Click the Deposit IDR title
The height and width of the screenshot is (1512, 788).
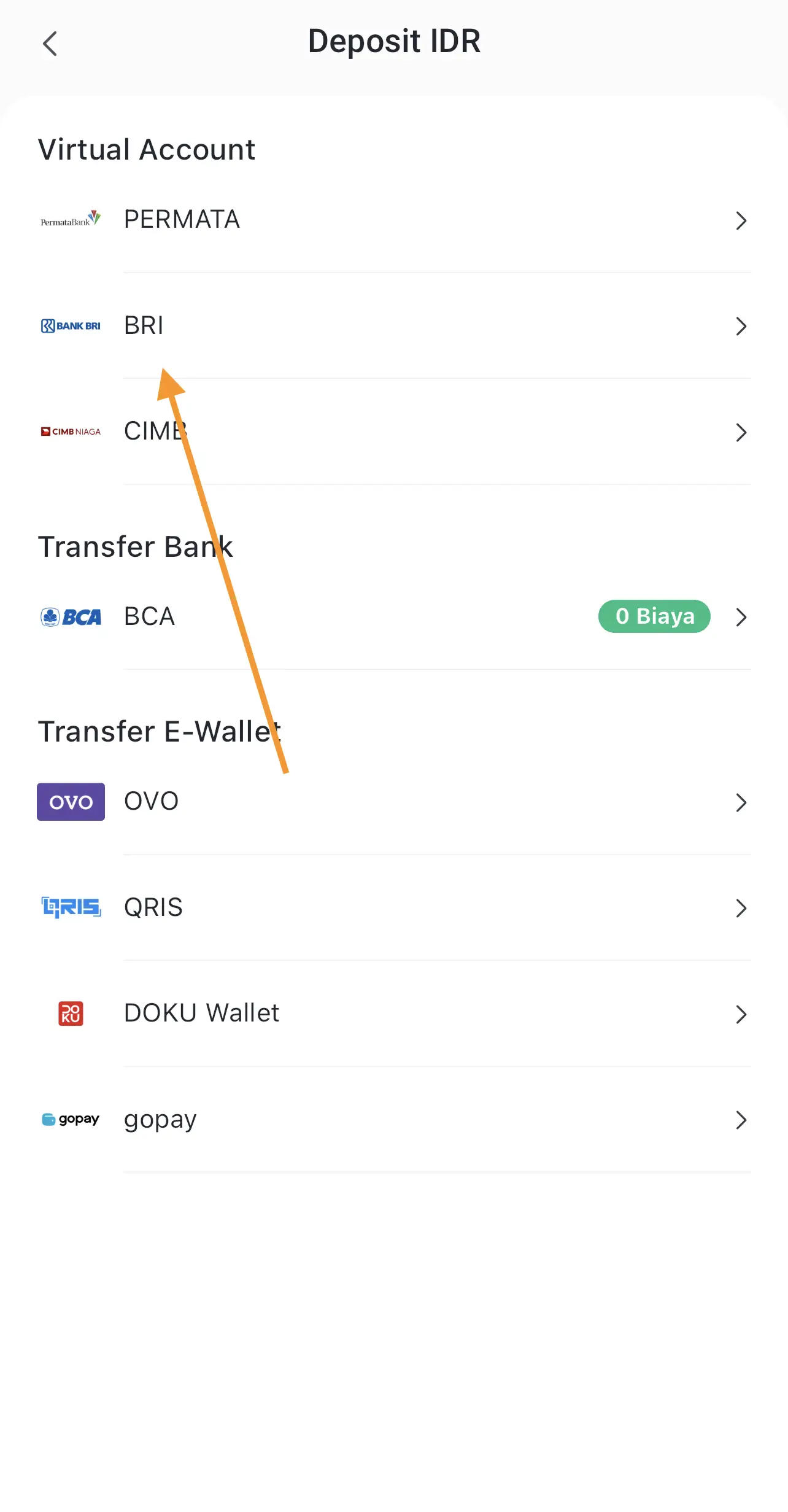(394, 41)
